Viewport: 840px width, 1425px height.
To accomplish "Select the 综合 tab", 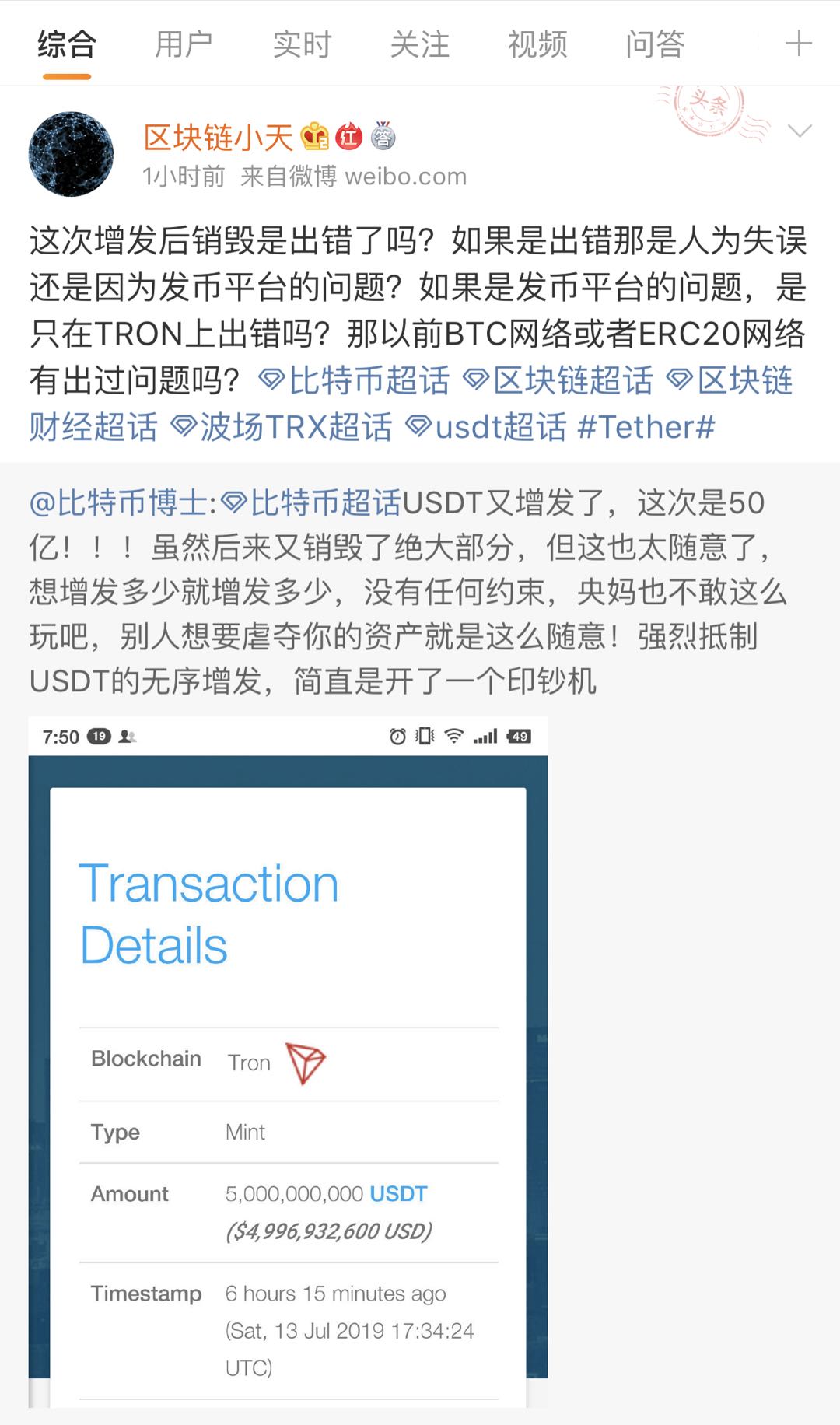I will 67,44.
